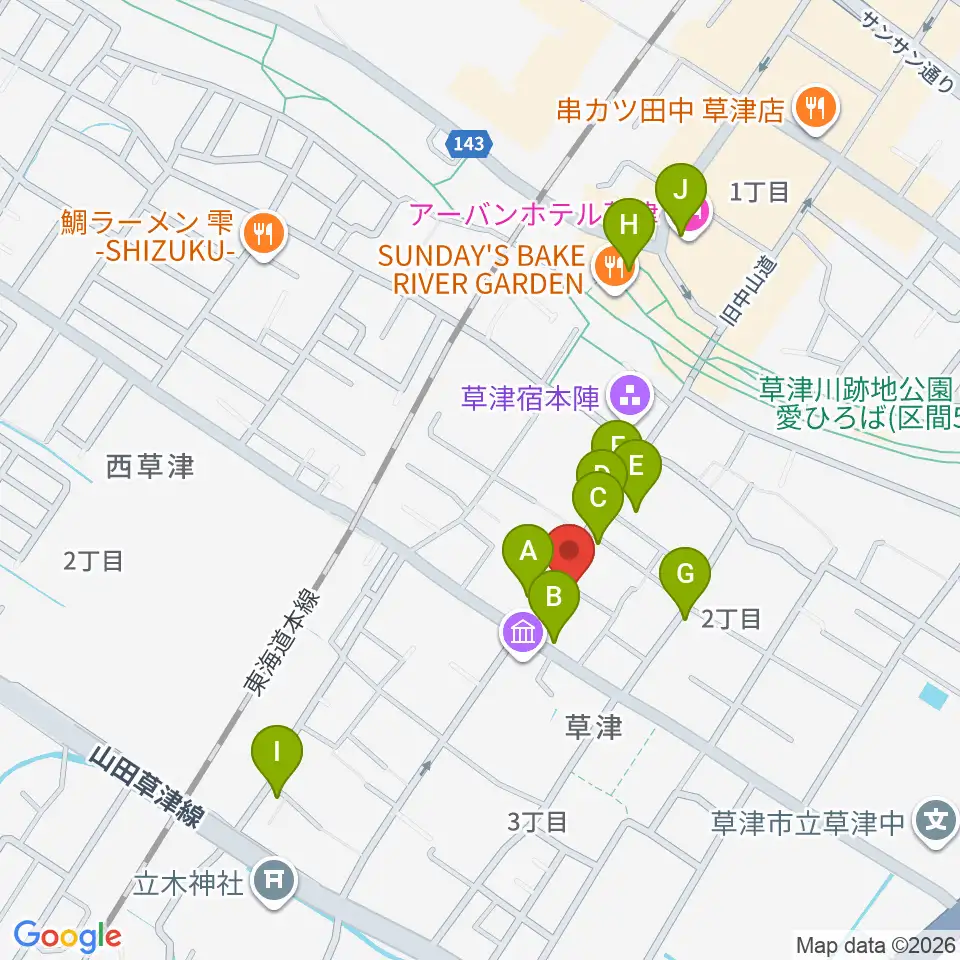The height and width of the screenshot is (960, 960).
Task: Open green map pin G
Action: (x=685, y=575)
